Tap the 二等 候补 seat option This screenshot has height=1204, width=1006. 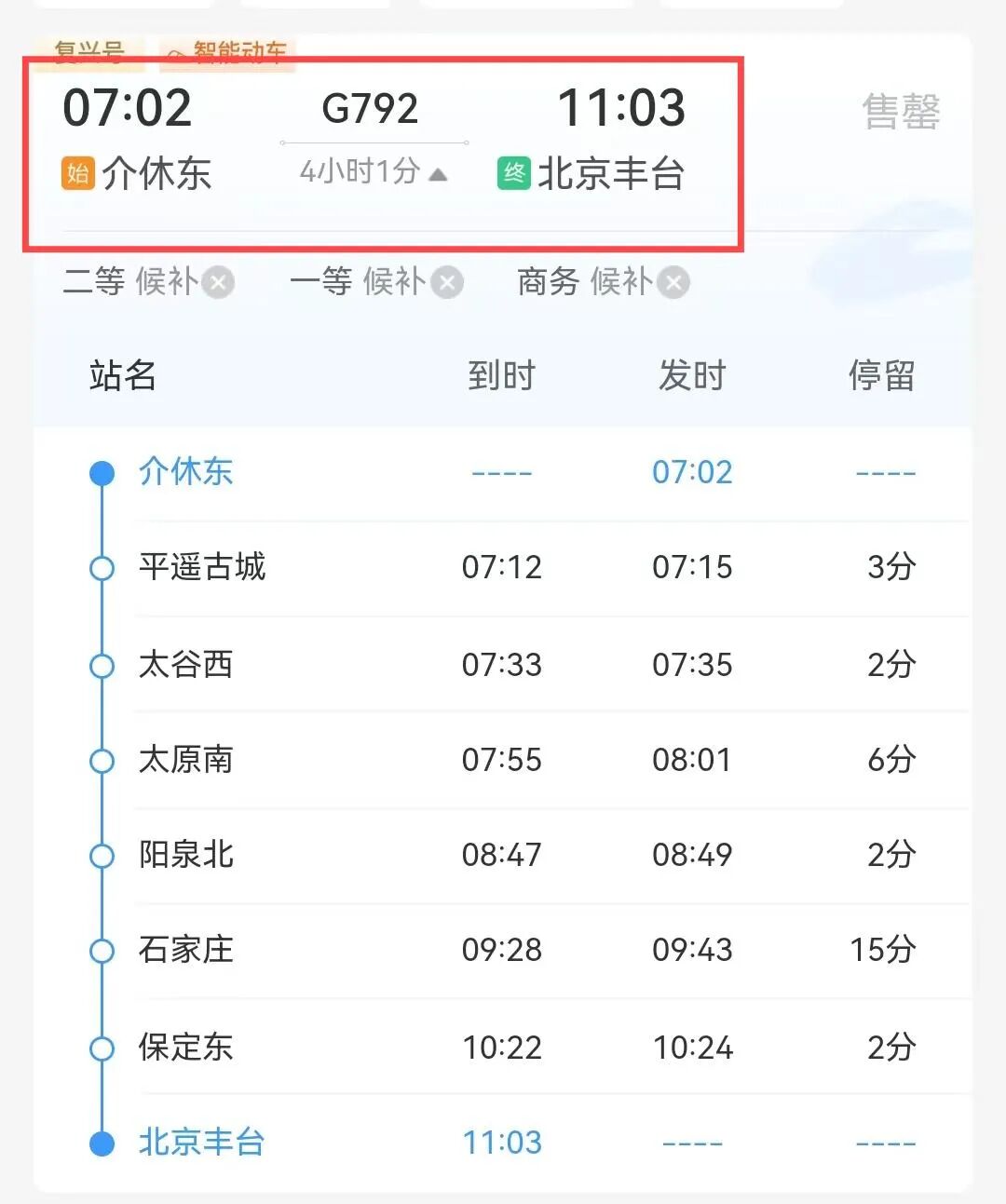(147, 281)
